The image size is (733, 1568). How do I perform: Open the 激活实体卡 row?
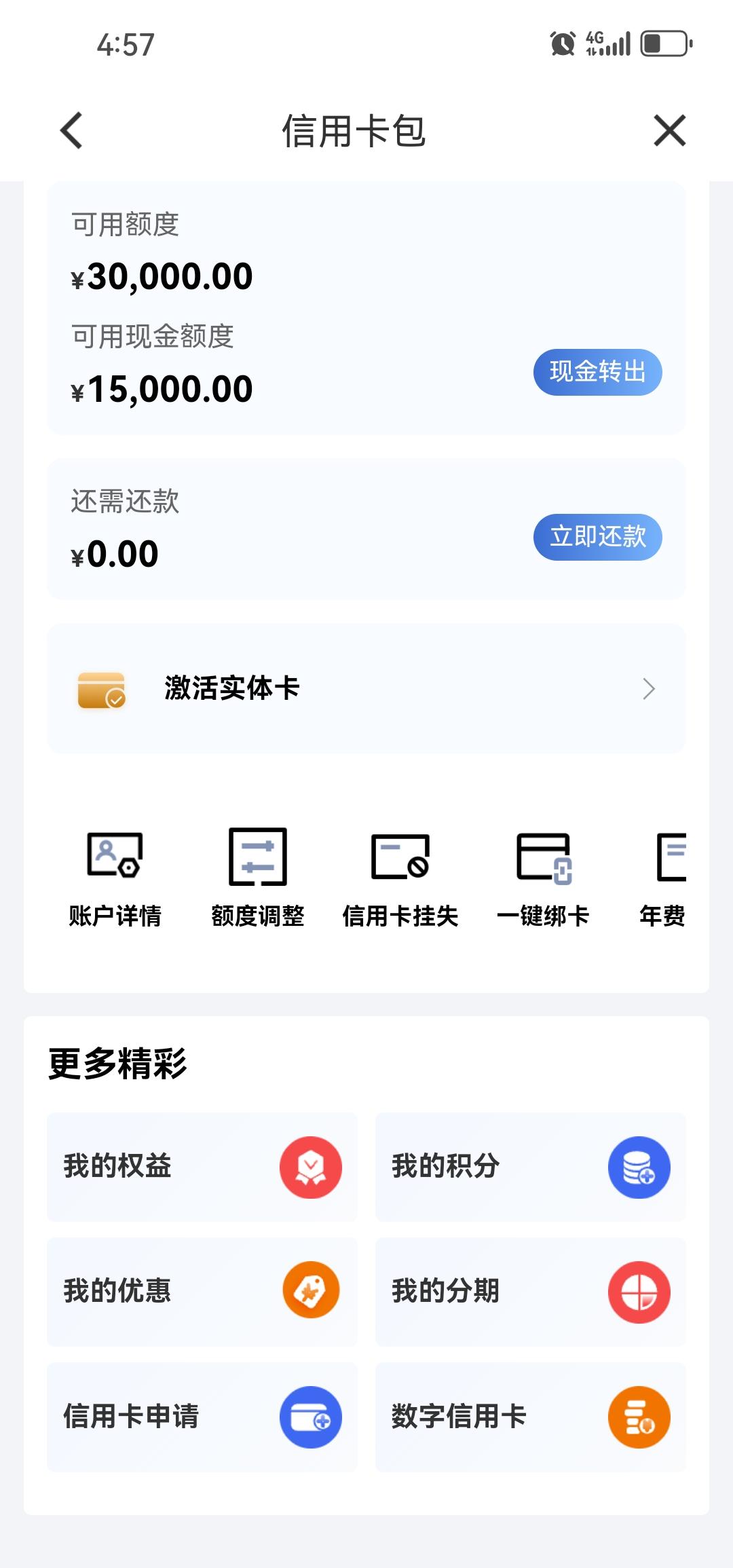click(366, 689)
